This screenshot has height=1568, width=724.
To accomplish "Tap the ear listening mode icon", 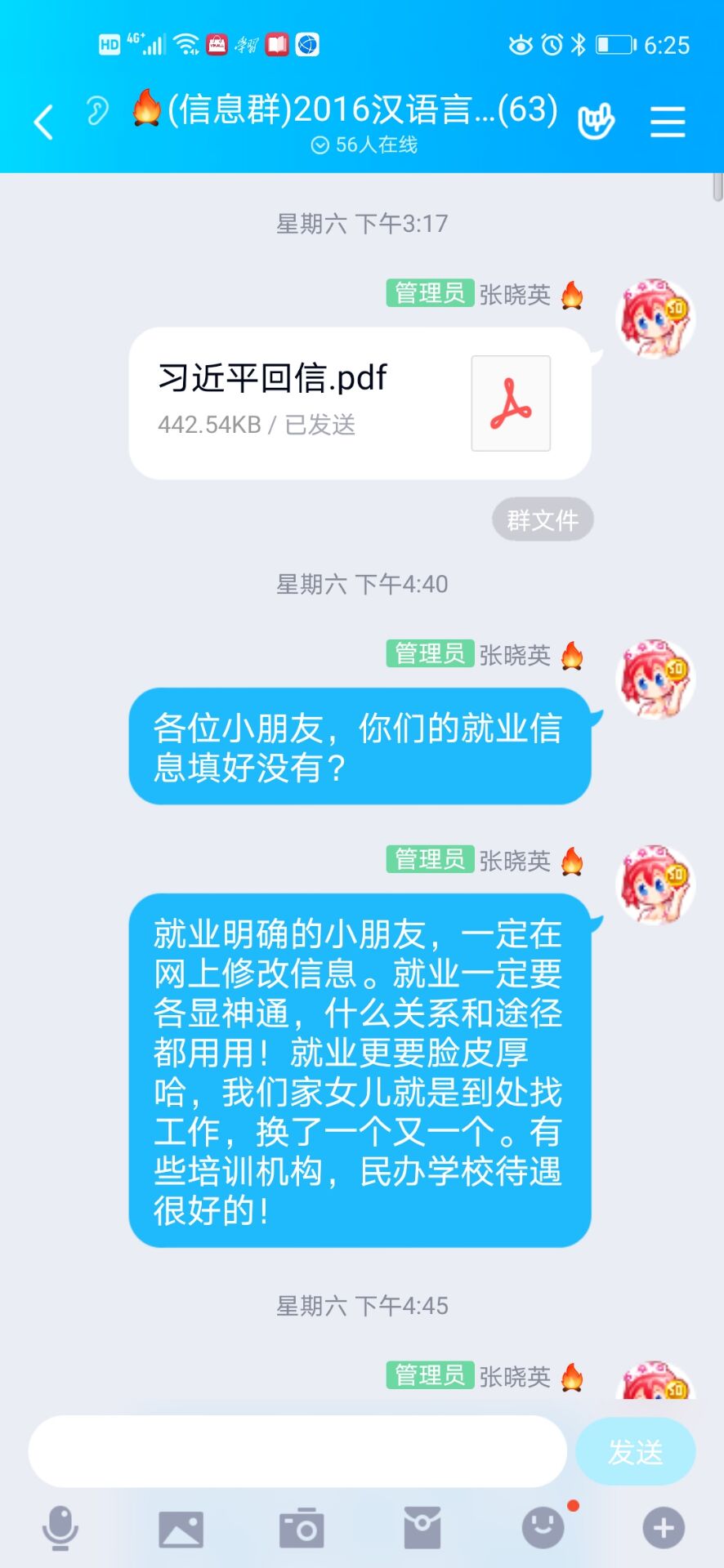I will [97, 111].
